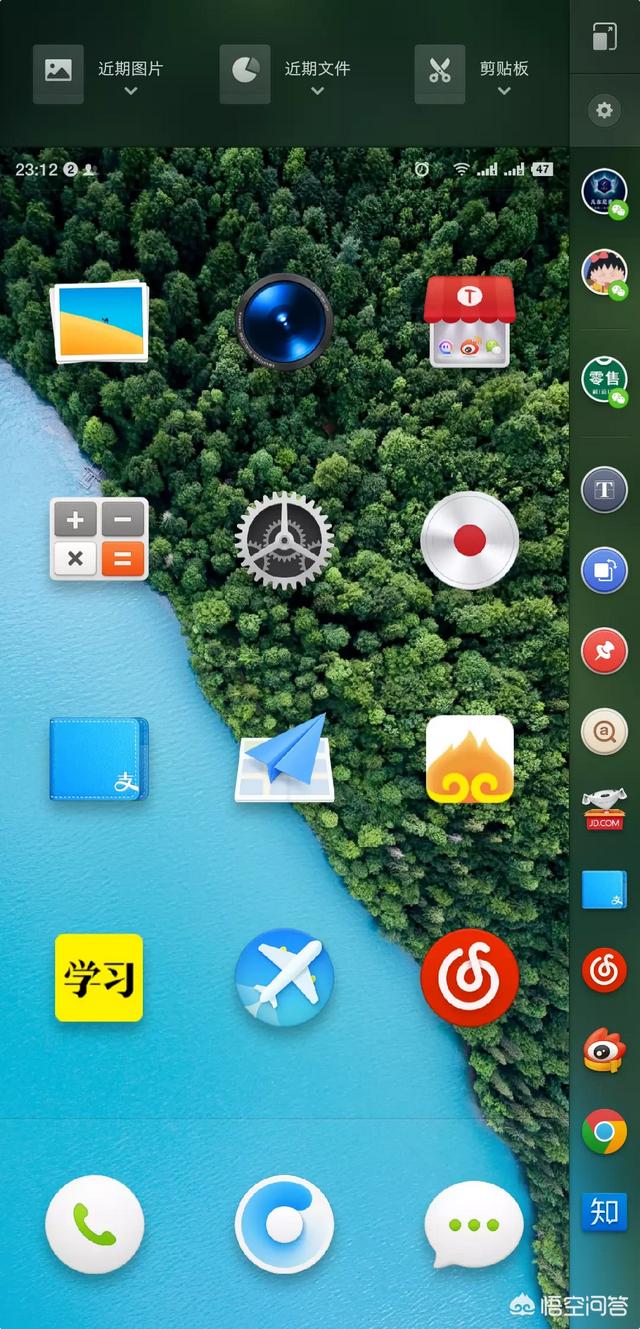Image resolution: width=640 pixels, height=1329 pixels.
Task: Open the gallery app with desert photo icon
Action: pyautogui.click(x=99, y=322)
